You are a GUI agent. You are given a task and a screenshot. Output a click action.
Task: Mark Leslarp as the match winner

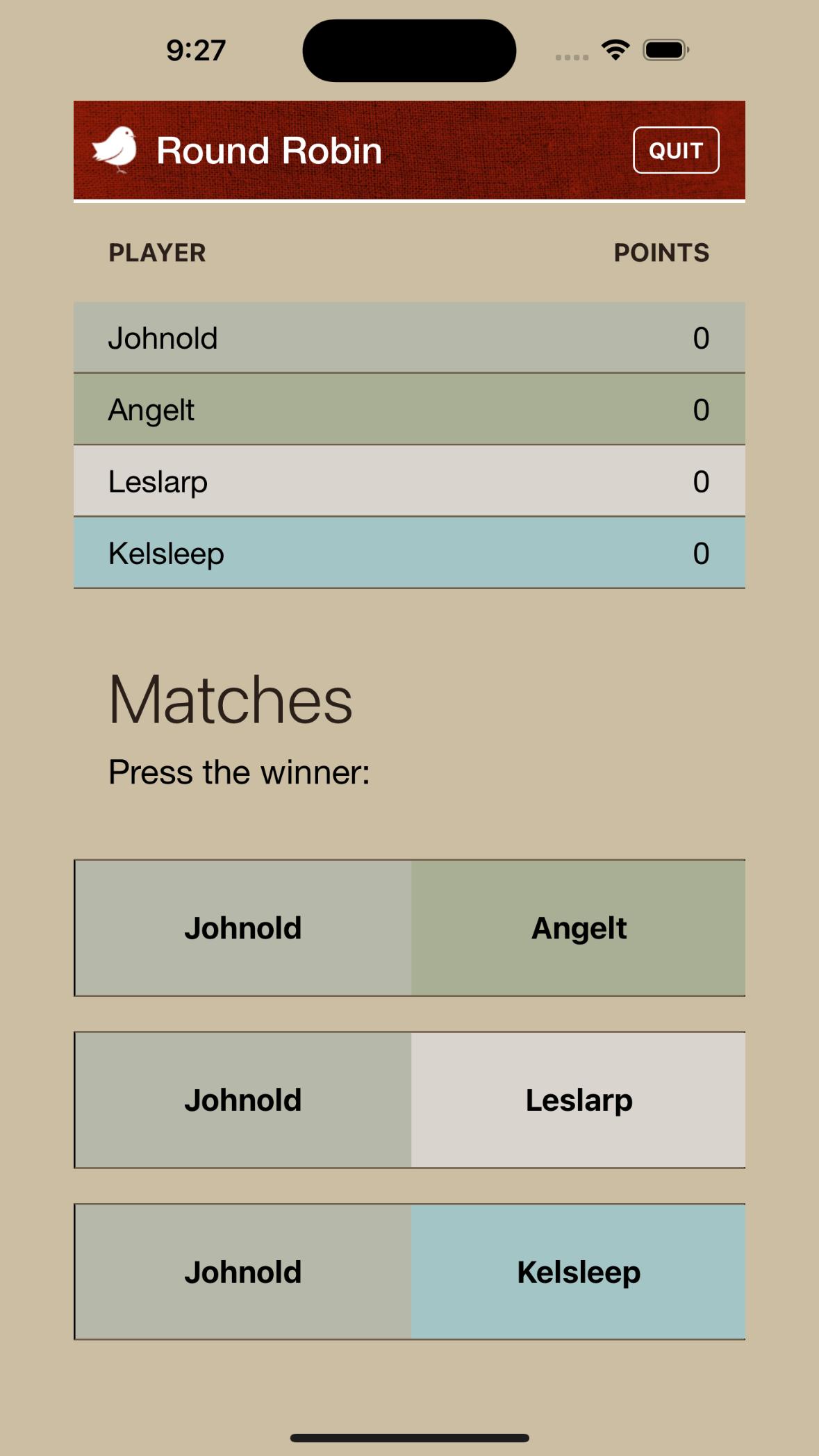pyautogui.click(x=578, y=1100)
